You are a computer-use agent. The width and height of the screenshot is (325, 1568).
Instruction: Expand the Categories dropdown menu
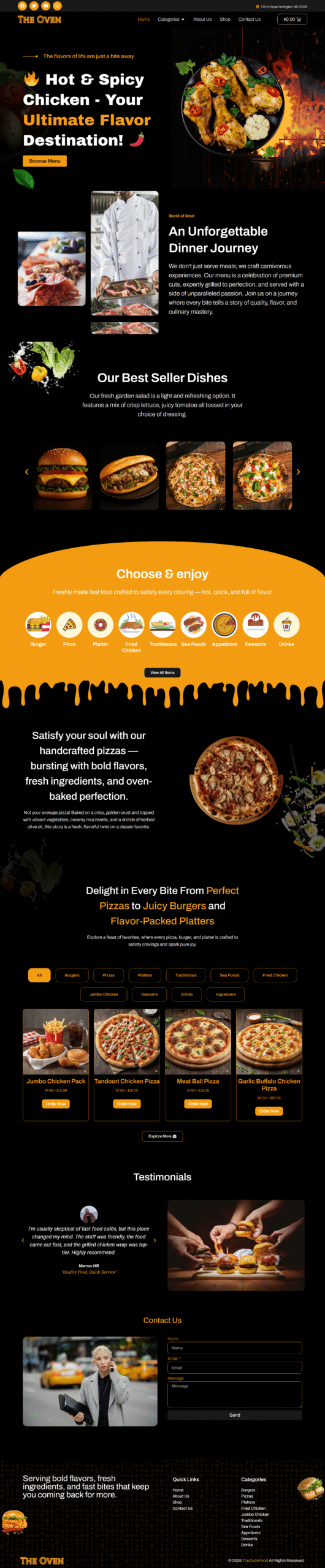click(x=171, y=19)
